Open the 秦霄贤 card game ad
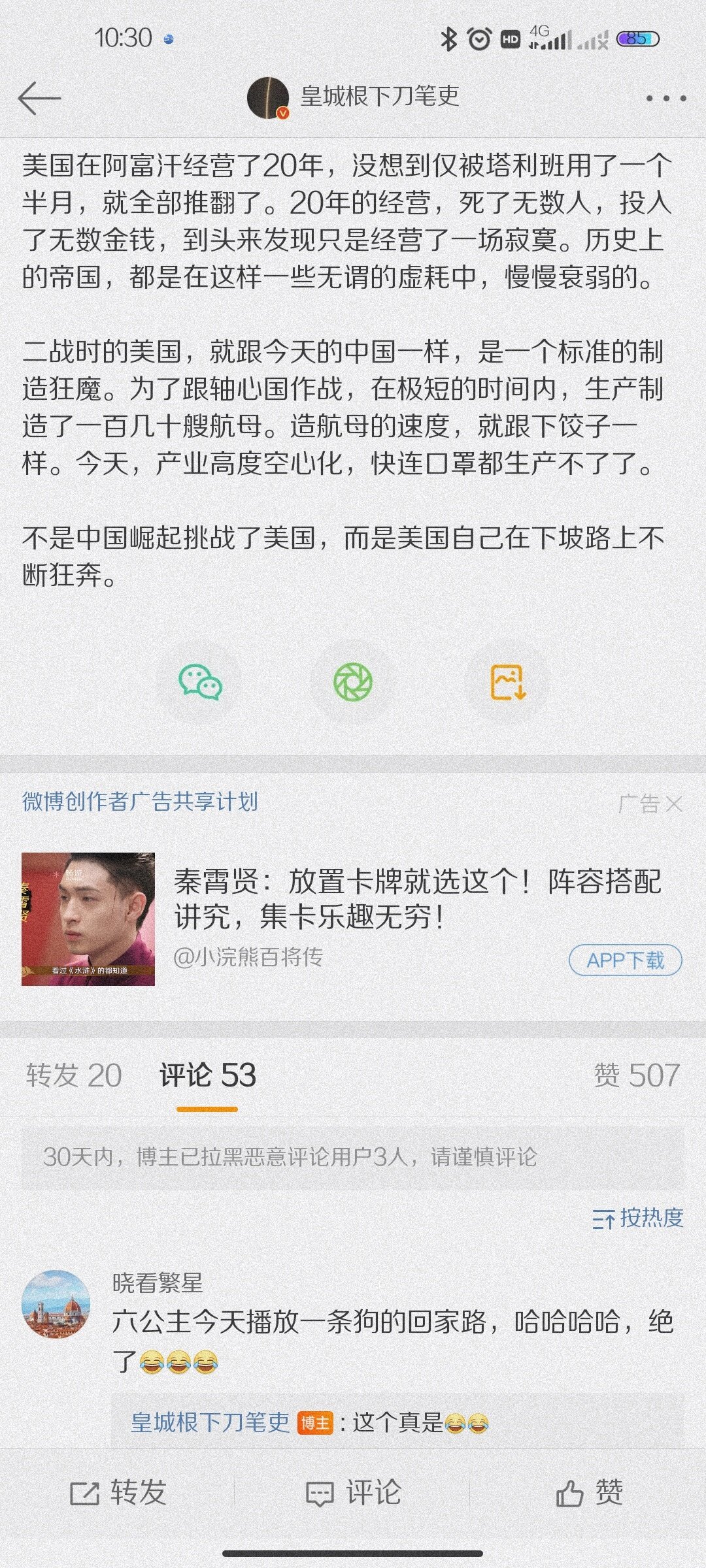706x1568 pixels. coord(417,898)
